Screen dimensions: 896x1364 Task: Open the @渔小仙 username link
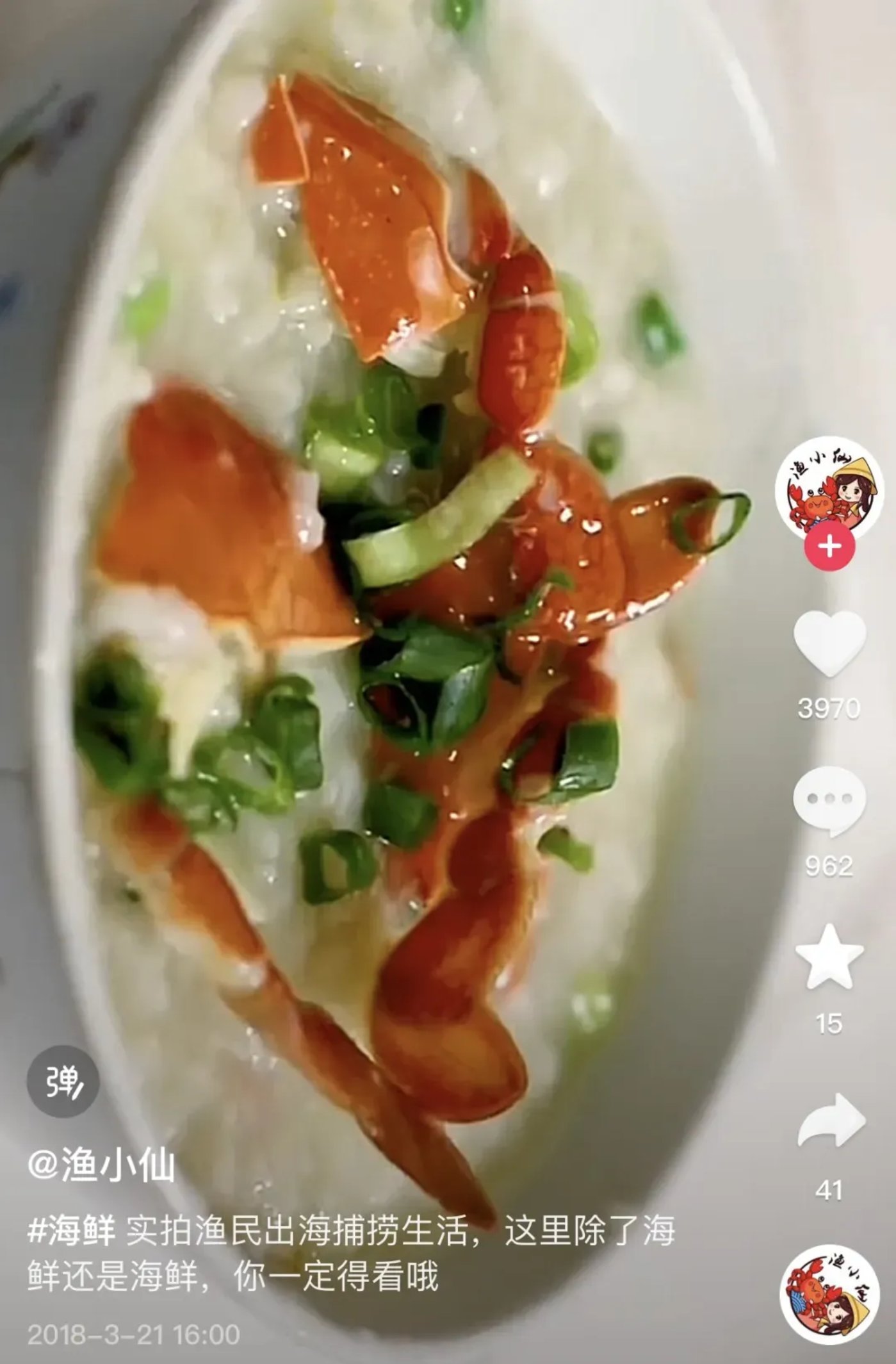pos(101,1165)
